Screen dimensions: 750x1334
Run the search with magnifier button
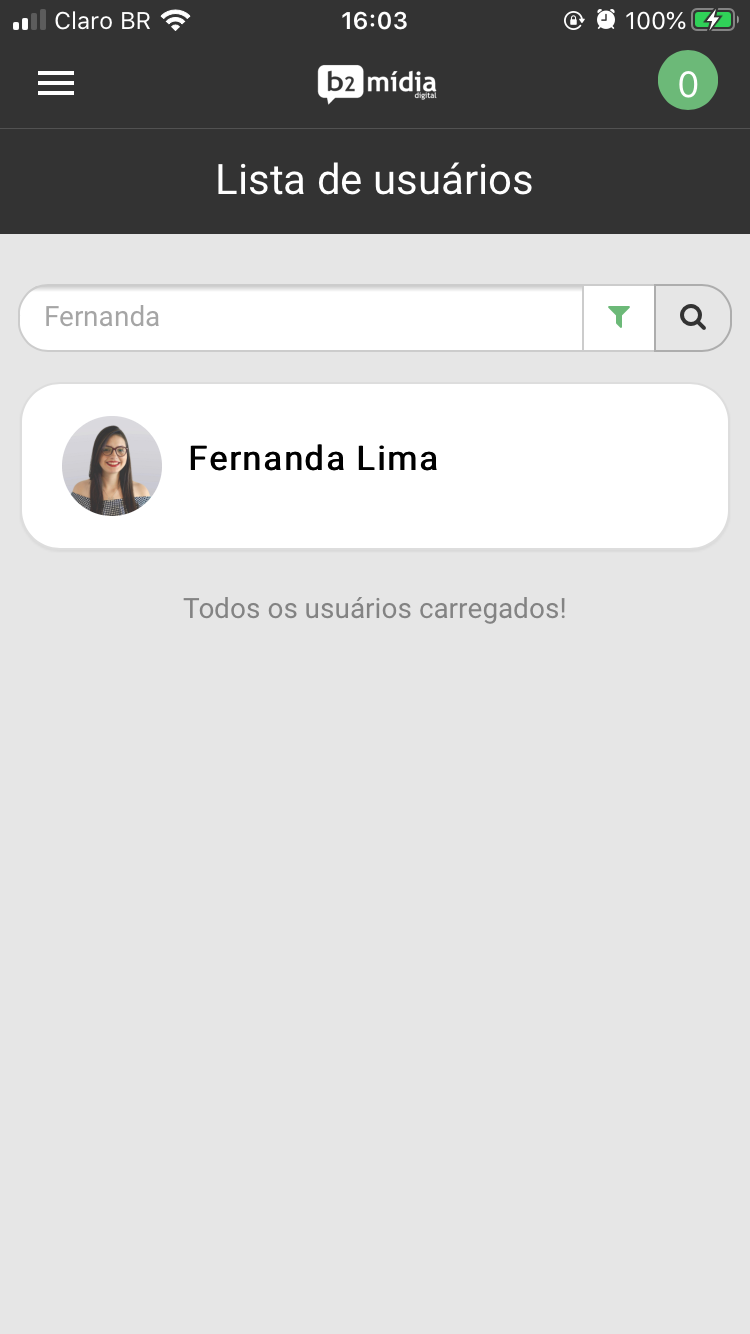click(693, 317)
